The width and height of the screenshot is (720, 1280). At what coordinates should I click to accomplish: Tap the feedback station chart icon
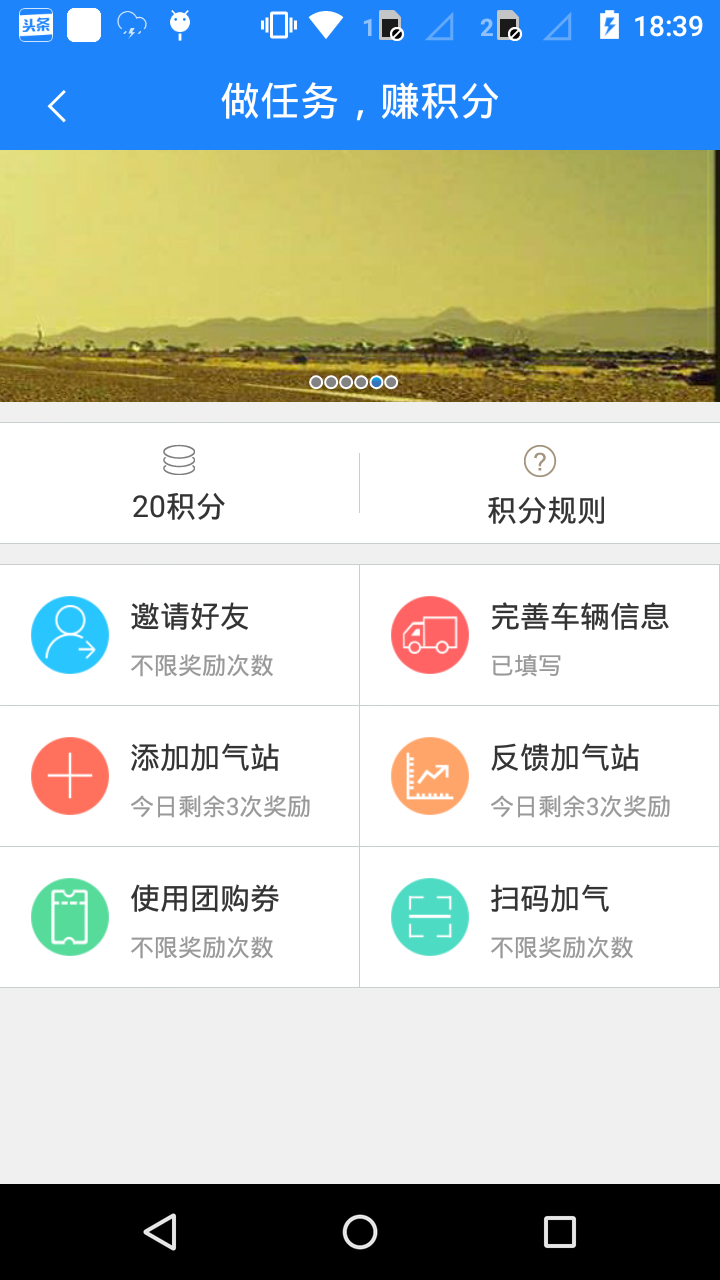(429, 776)
